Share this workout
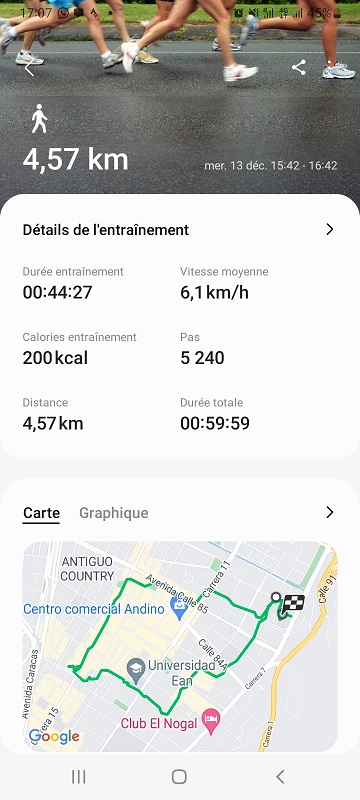 tap(299, 67)
